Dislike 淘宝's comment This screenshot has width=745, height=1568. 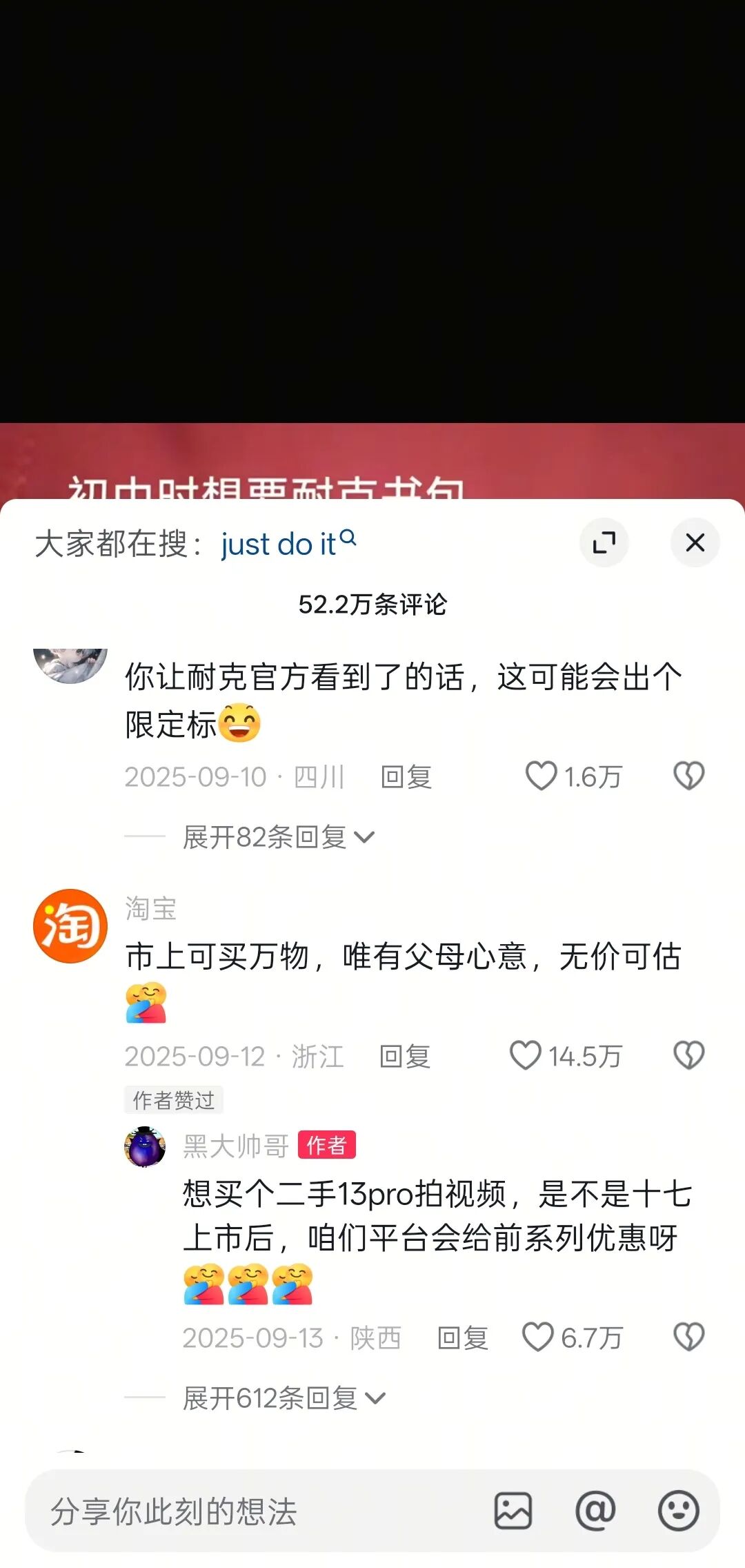688,1055
